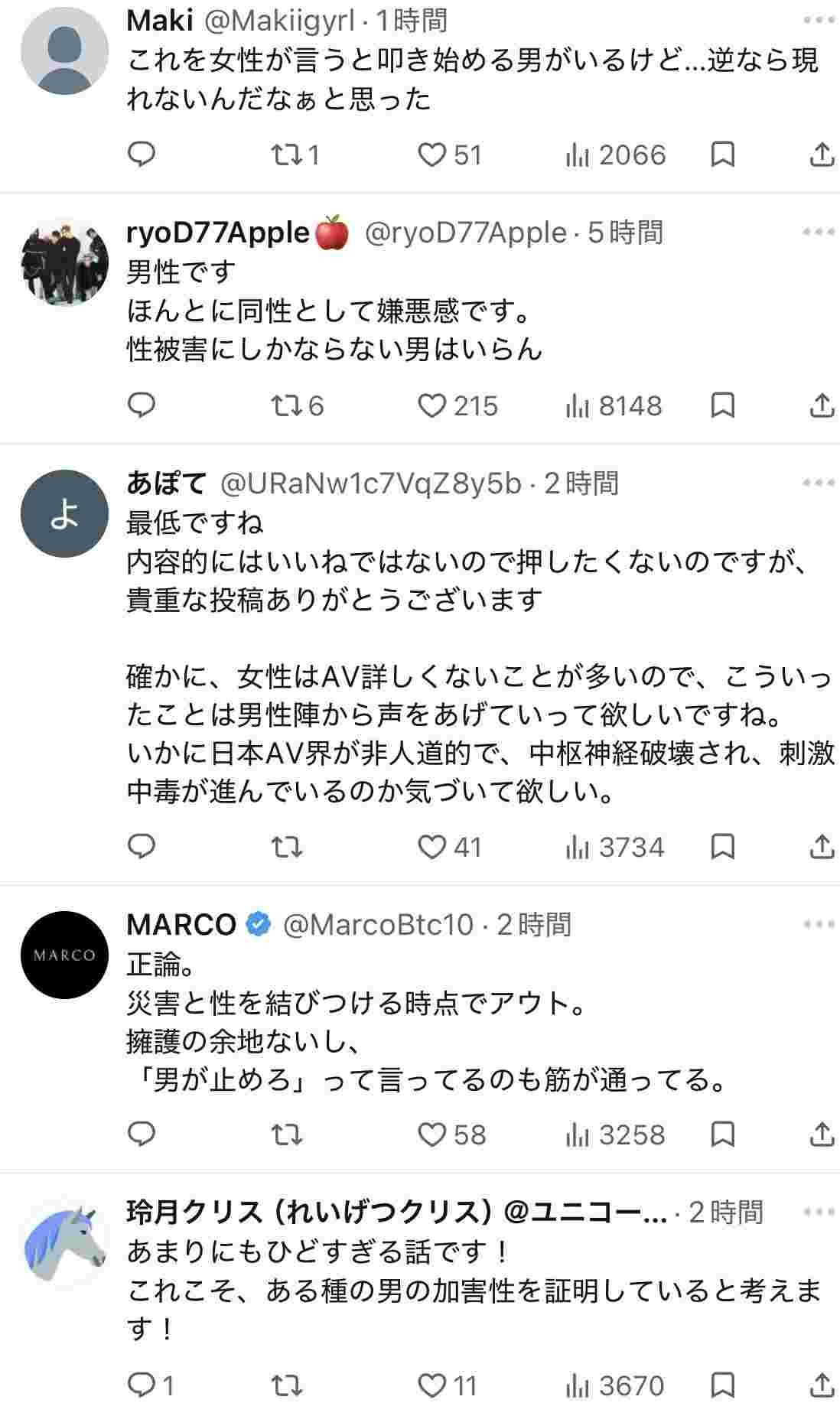Bookmark MARCO's reply
The image size is (840, 1416).
point(723,1134)
